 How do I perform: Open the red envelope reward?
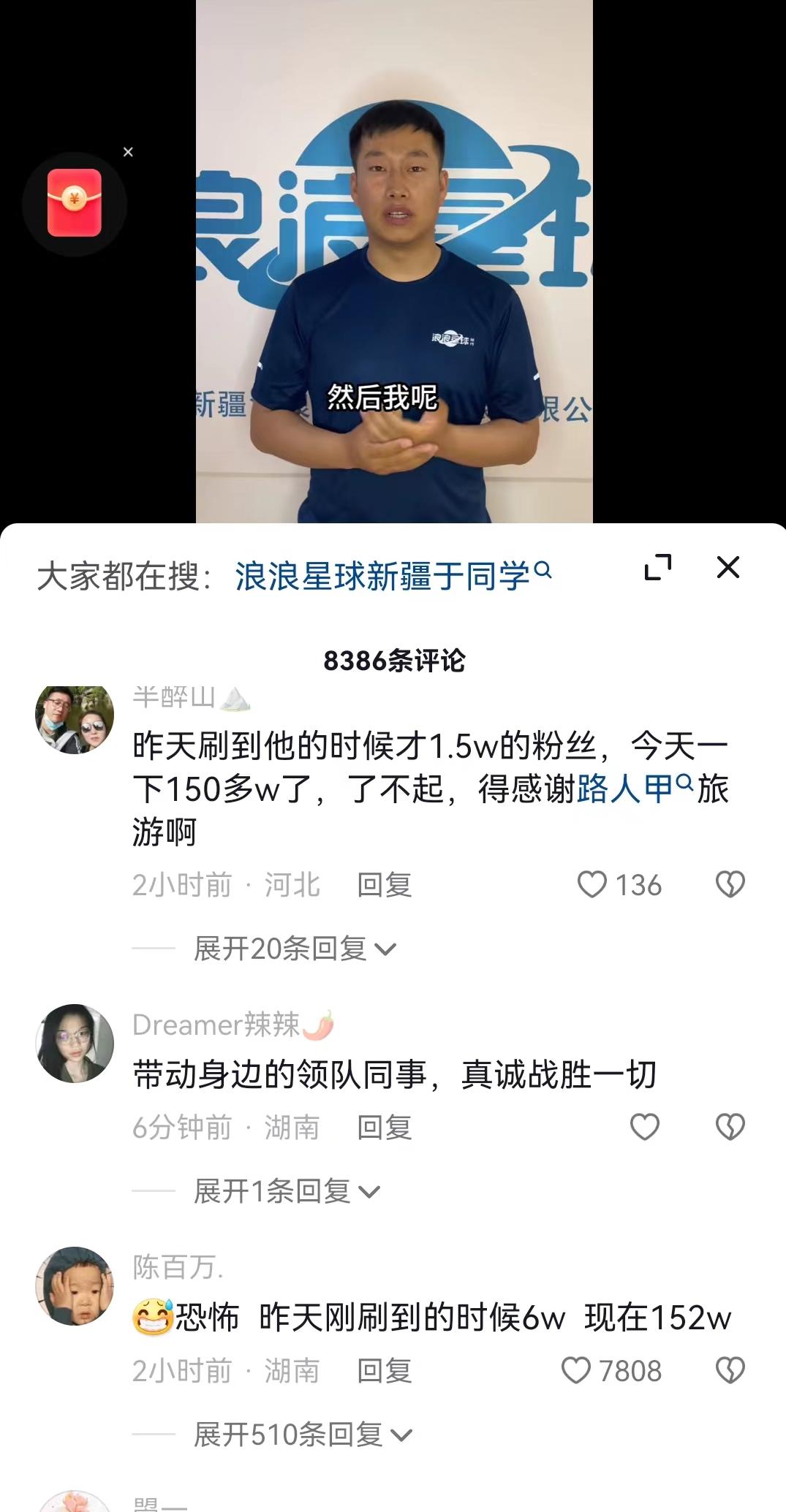75,203
